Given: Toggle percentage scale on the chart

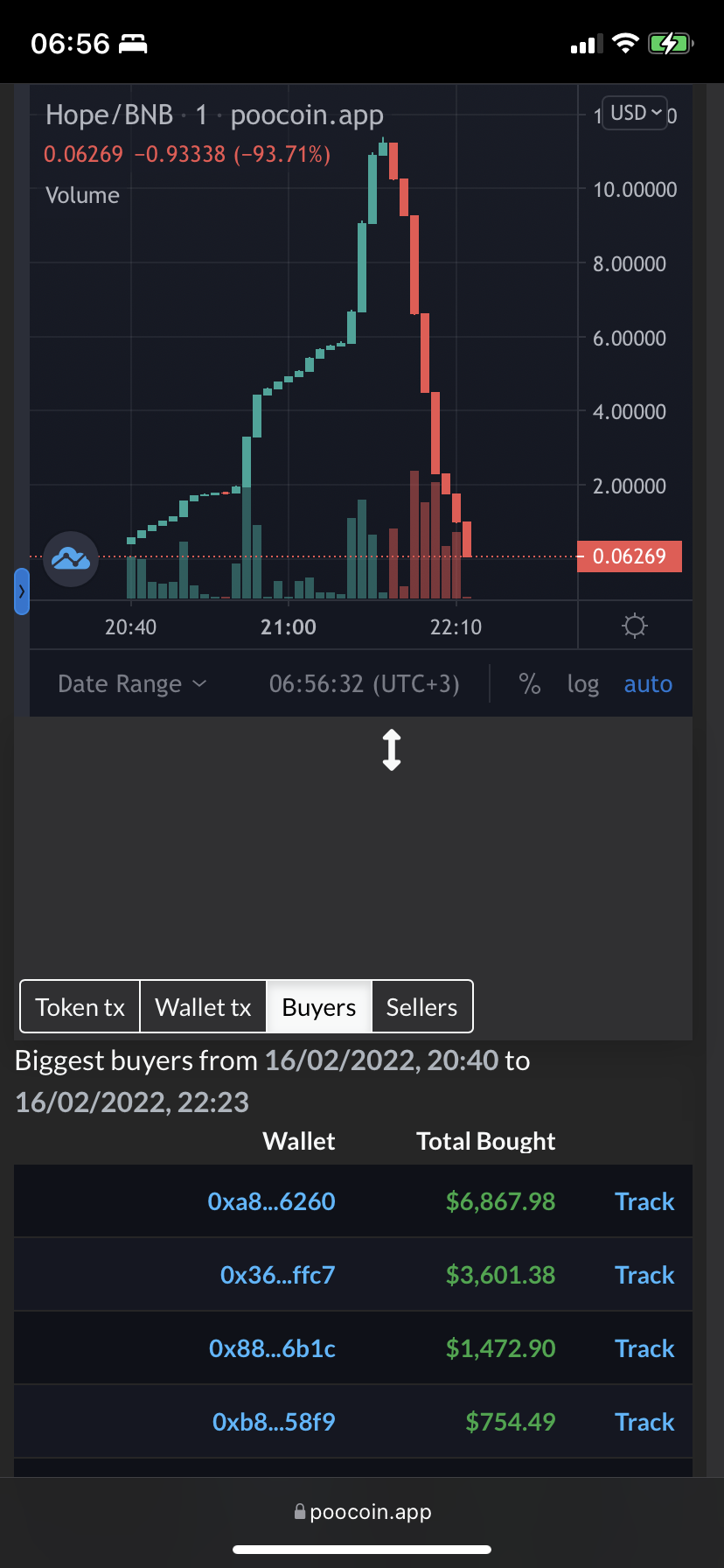Looking at the screenshot, I should 530,684.
